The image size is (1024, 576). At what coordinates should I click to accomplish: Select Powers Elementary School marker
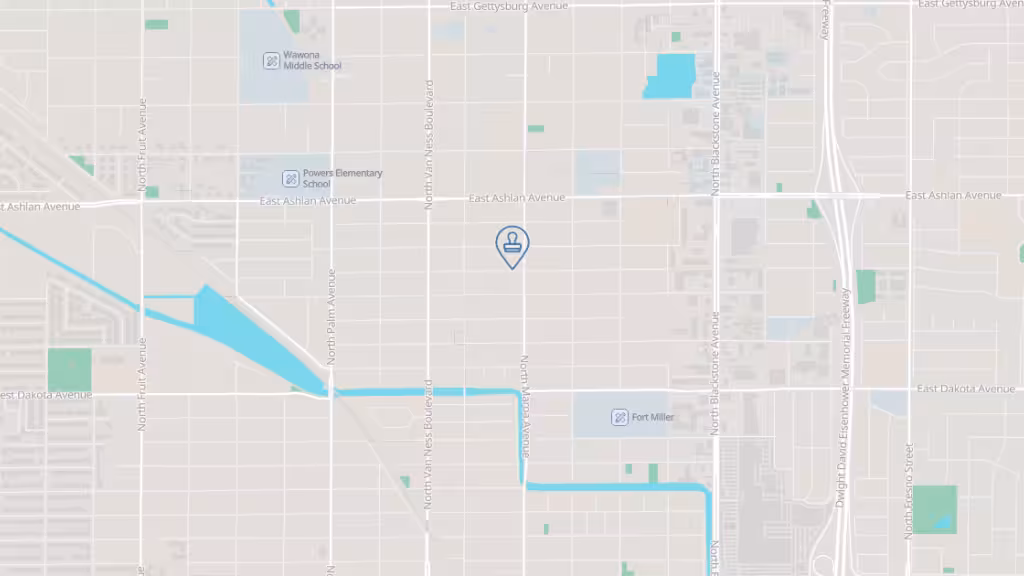[291, 178]
